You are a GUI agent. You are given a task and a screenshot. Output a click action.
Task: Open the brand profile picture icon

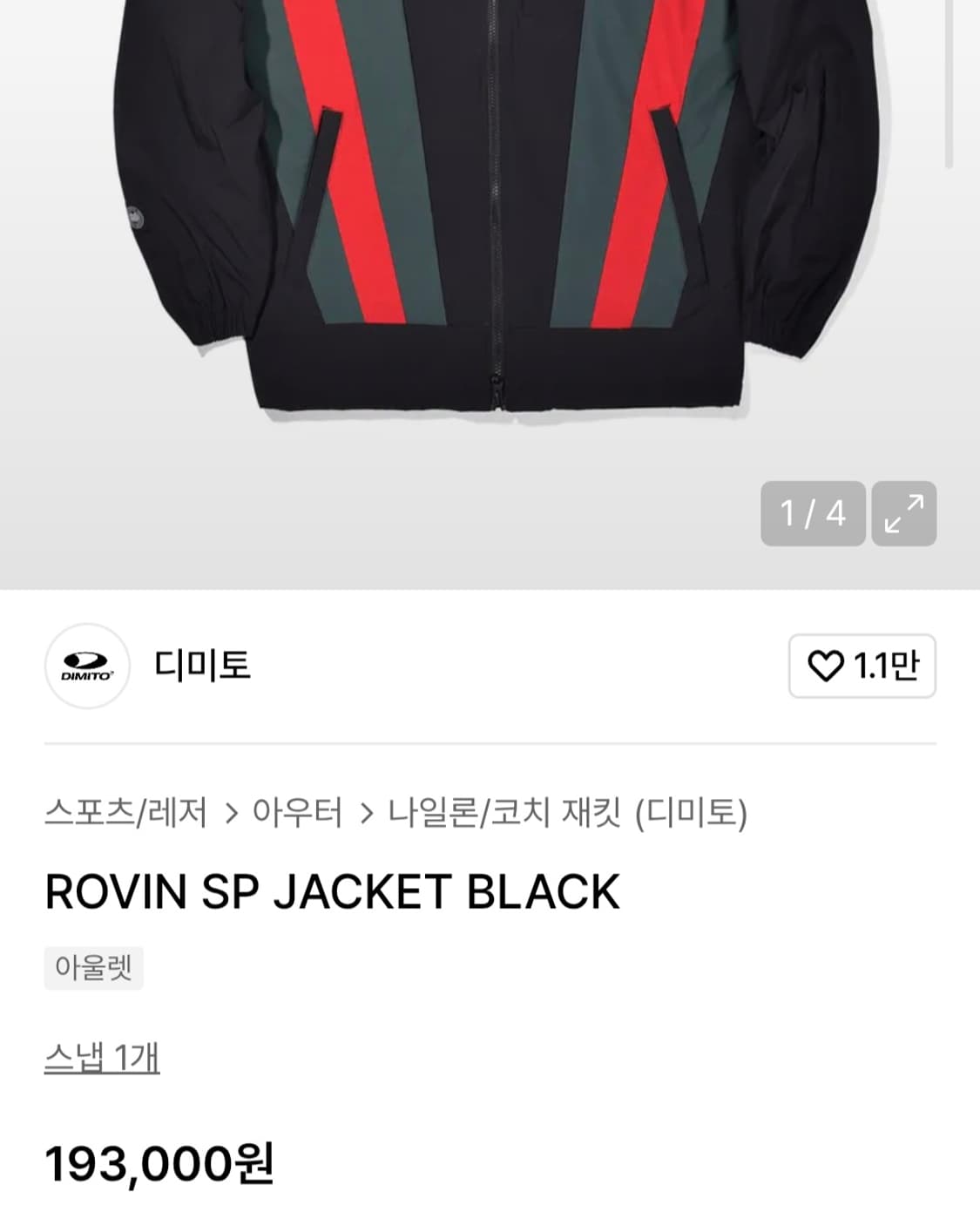[87, 665]
